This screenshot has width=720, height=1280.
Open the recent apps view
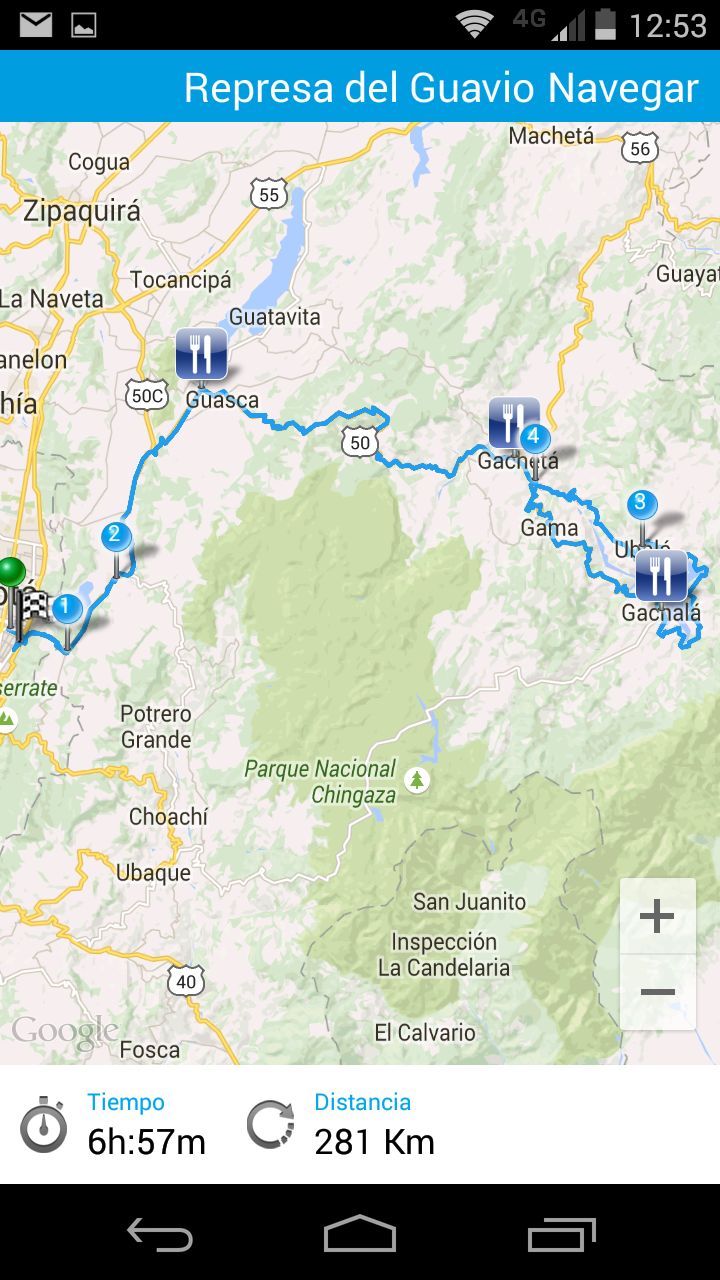(561, 1235)
